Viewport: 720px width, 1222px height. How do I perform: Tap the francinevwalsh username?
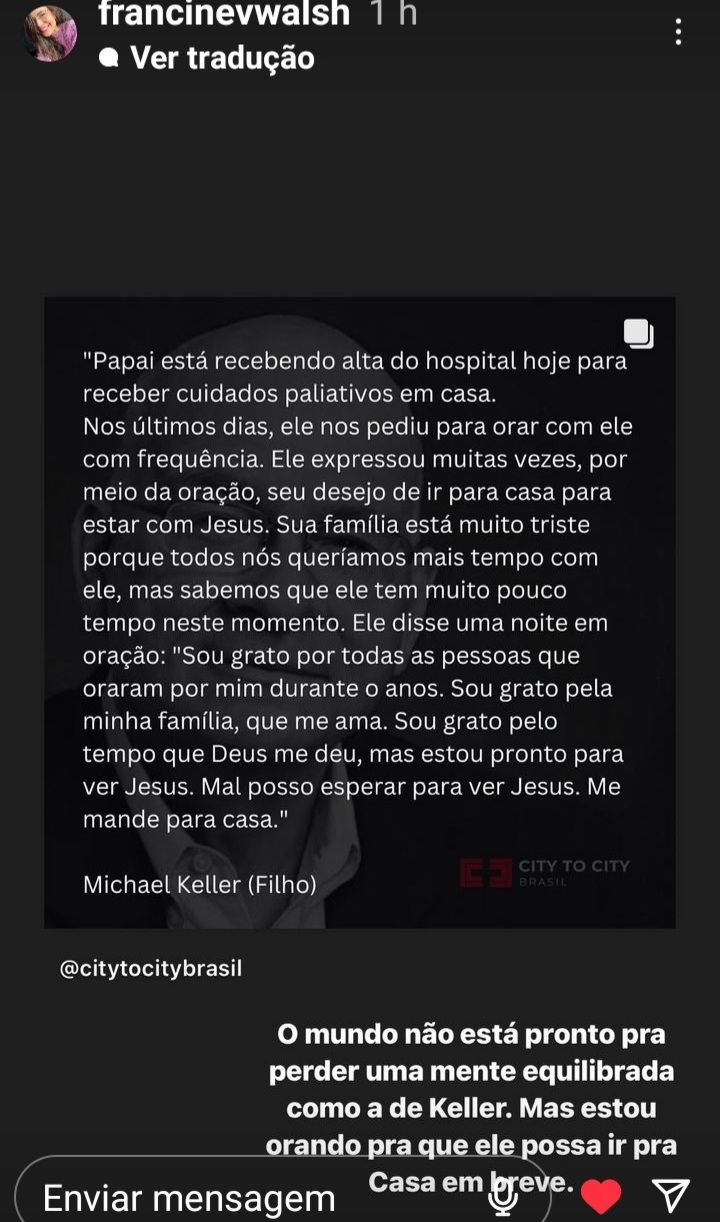pyautogui.click(x=224, y=14)
